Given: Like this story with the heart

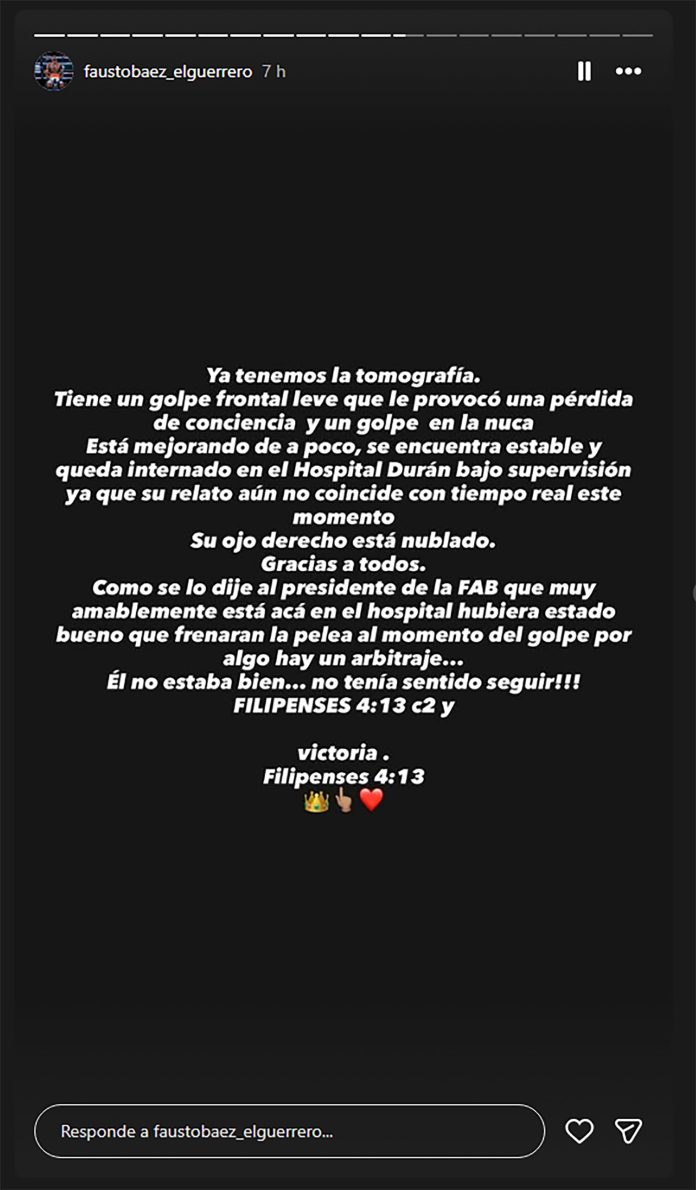Looking at the screenshot, I should tap(580, 1131).
